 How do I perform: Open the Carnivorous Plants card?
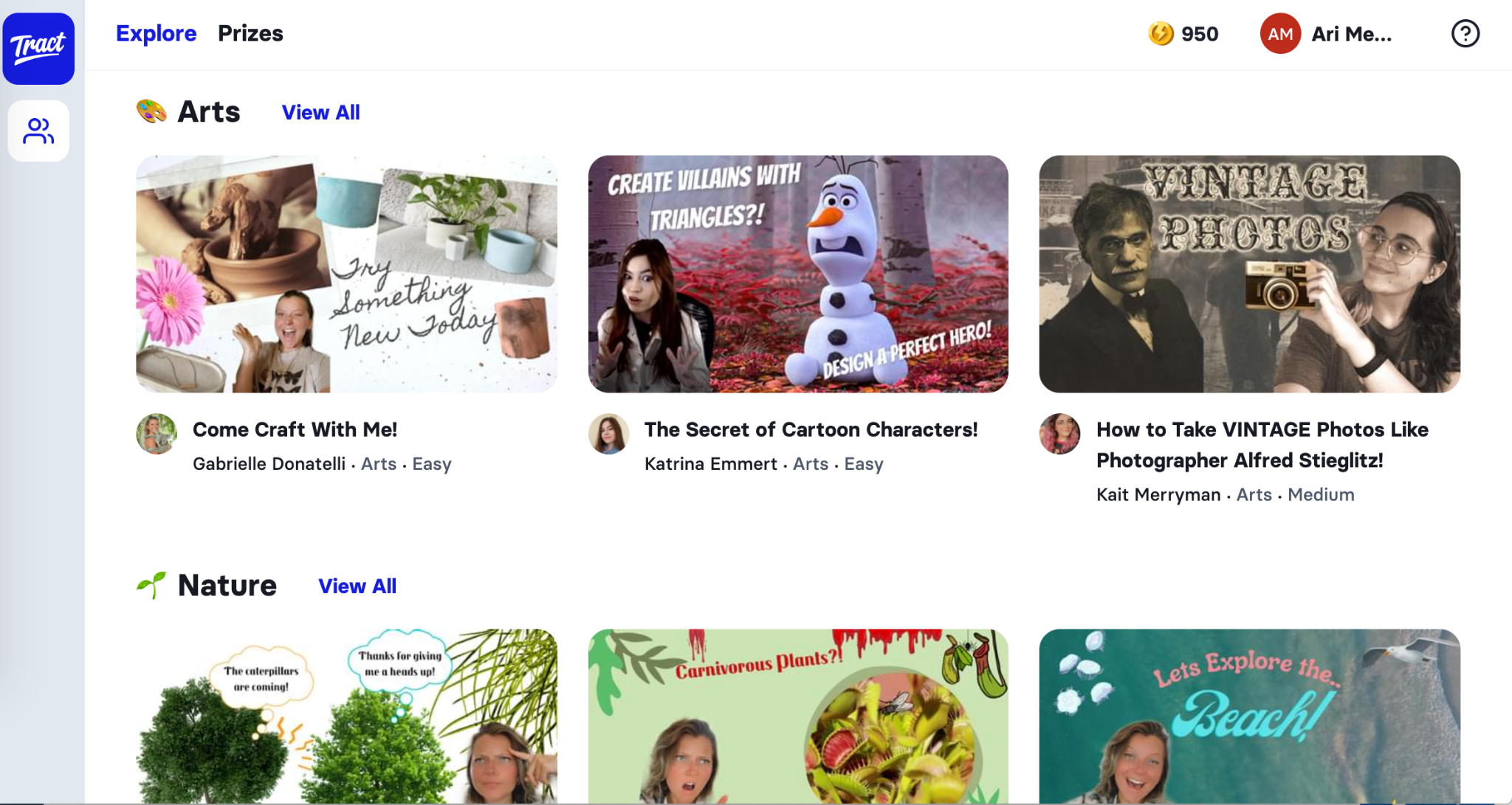798,716
